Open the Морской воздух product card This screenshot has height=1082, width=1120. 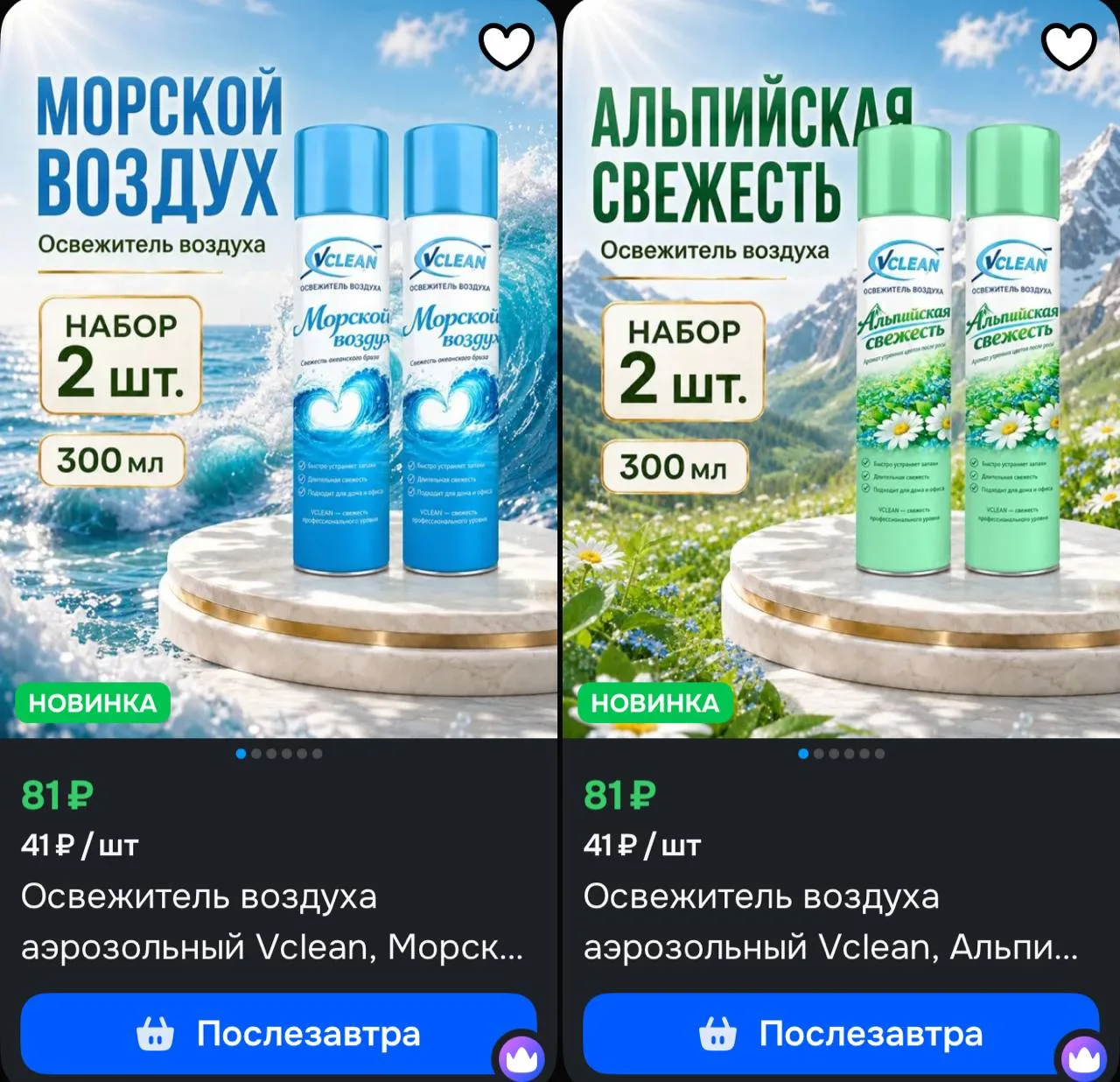click(278, 370)
